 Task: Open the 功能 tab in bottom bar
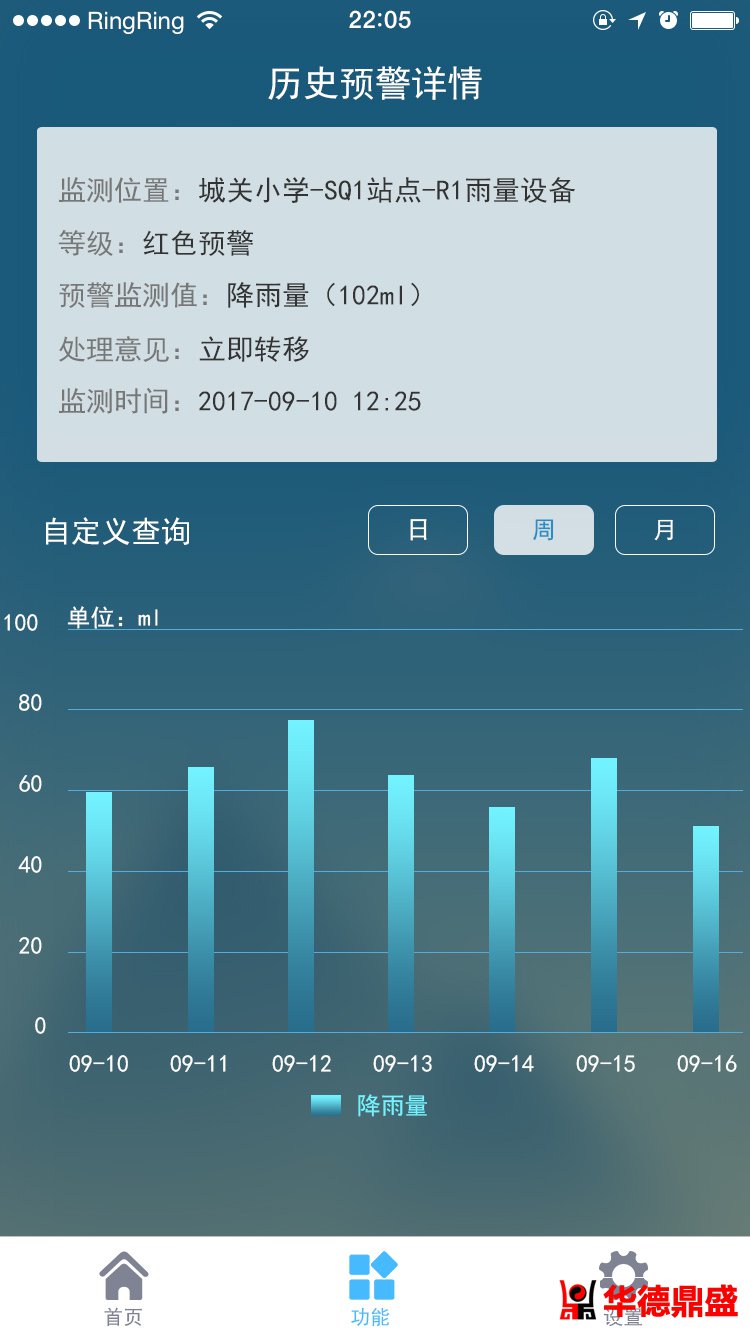(x=371, y=1288)
